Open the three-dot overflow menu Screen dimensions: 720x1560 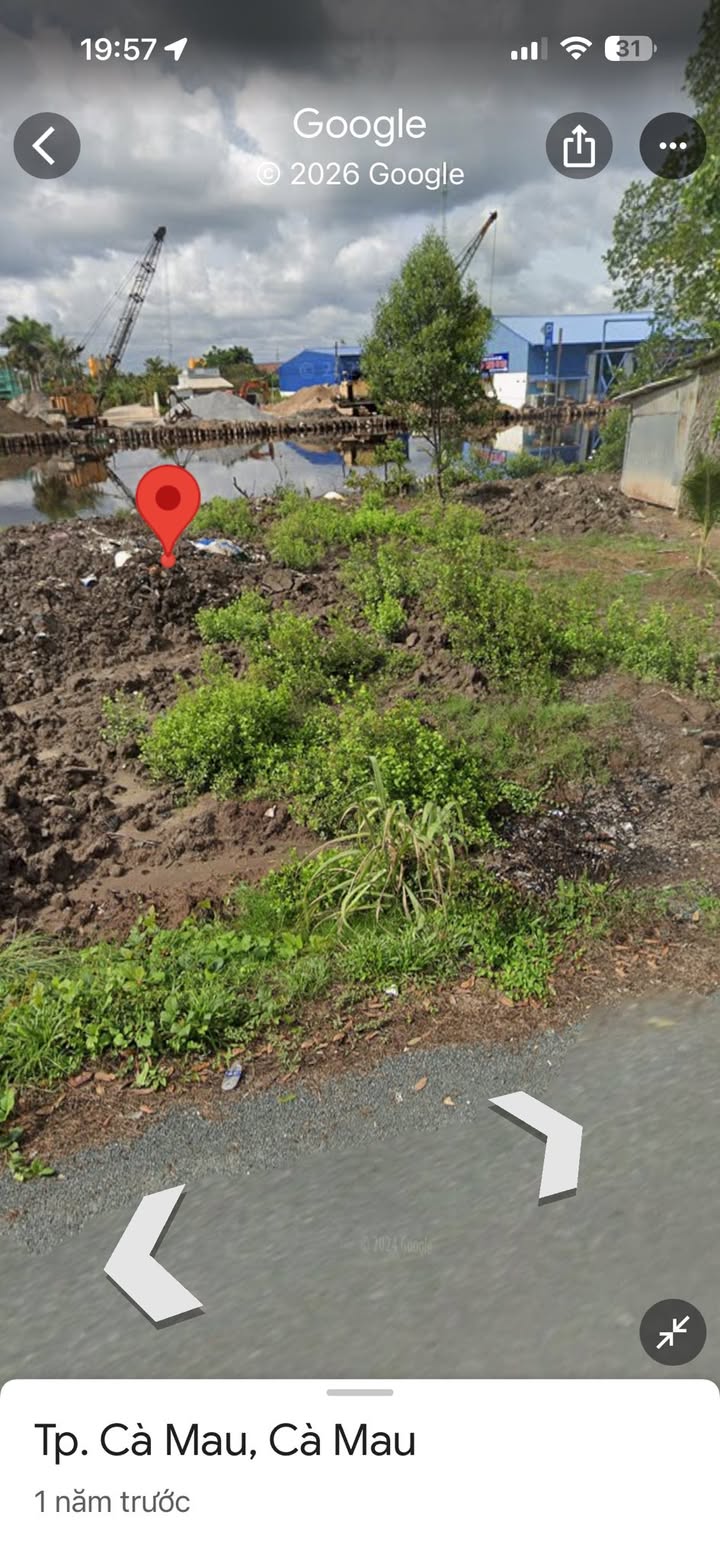pyautogui.click(x=673, y=146)
